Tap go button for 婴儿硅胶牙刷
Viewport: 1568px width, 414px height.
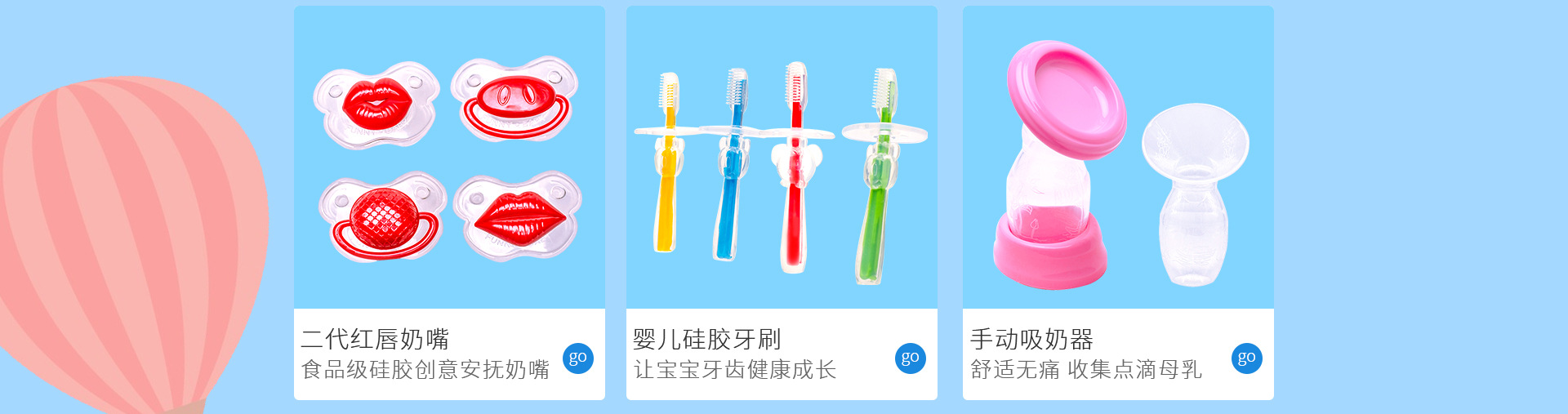click(910, 358)
